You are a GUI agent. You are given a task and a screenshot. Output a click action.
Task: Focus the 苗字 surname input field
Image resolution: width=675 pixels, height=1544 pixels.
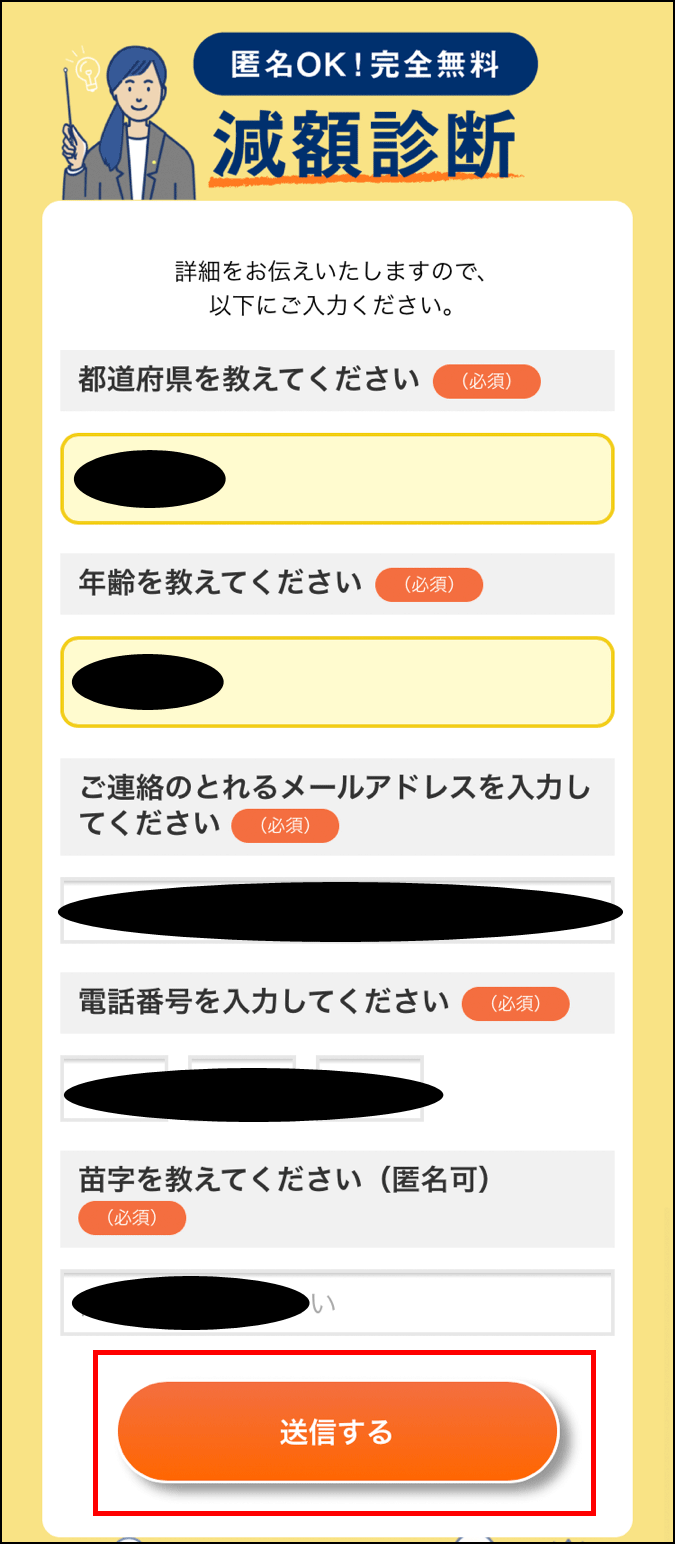337,1303
